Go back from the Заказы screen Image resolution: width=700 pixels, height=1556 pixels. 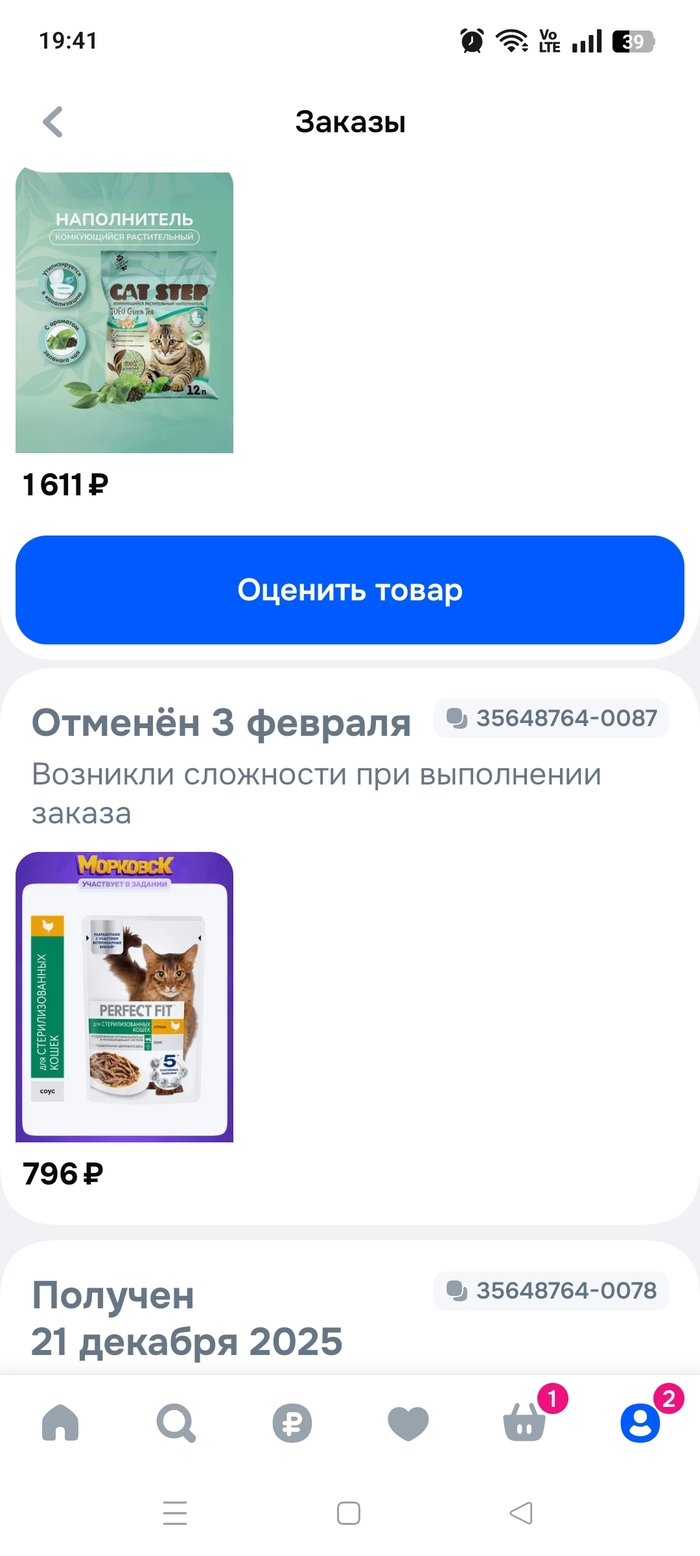(53, 122)
